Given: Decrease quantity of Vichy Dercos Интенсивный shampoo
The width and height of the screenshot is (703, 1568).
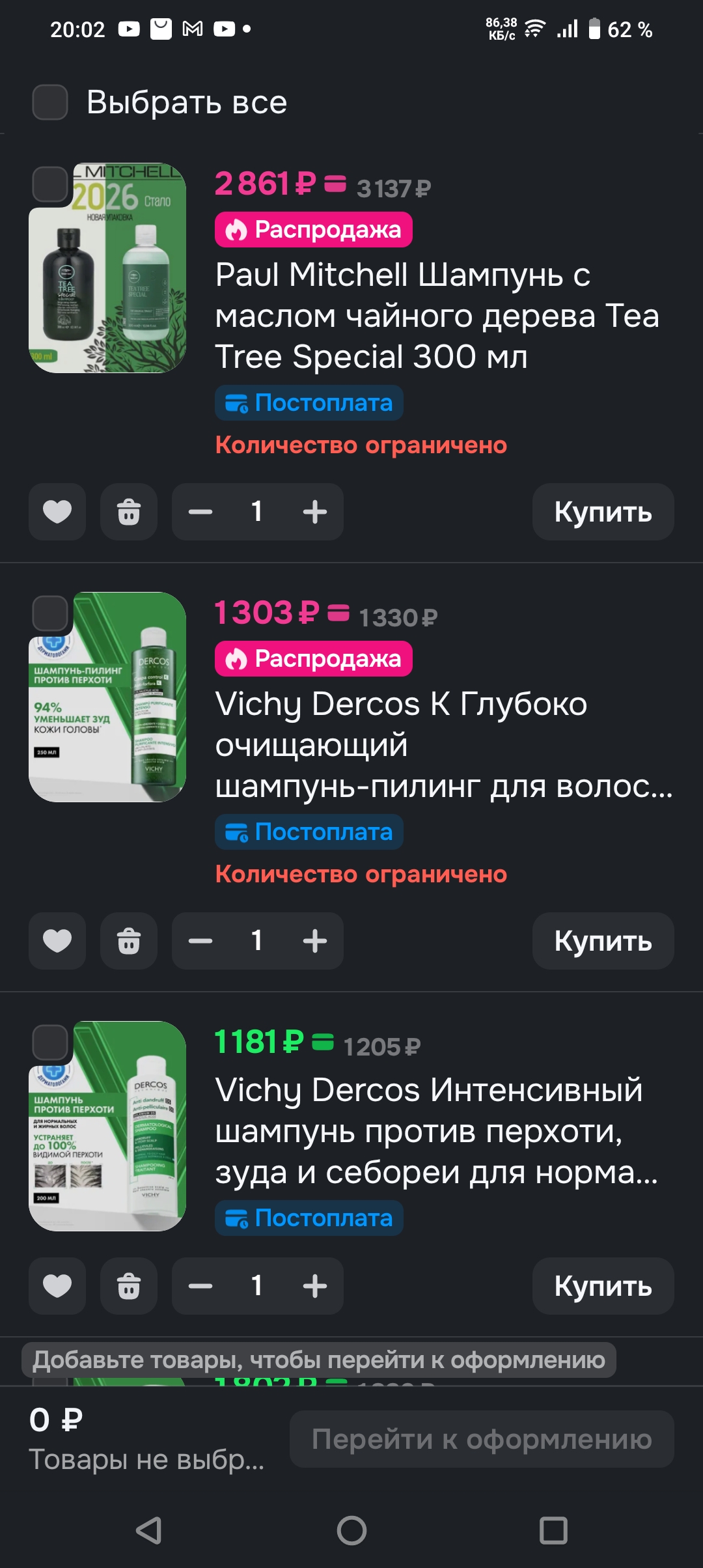Looking at the screenshot, I should coord(200,1286).
